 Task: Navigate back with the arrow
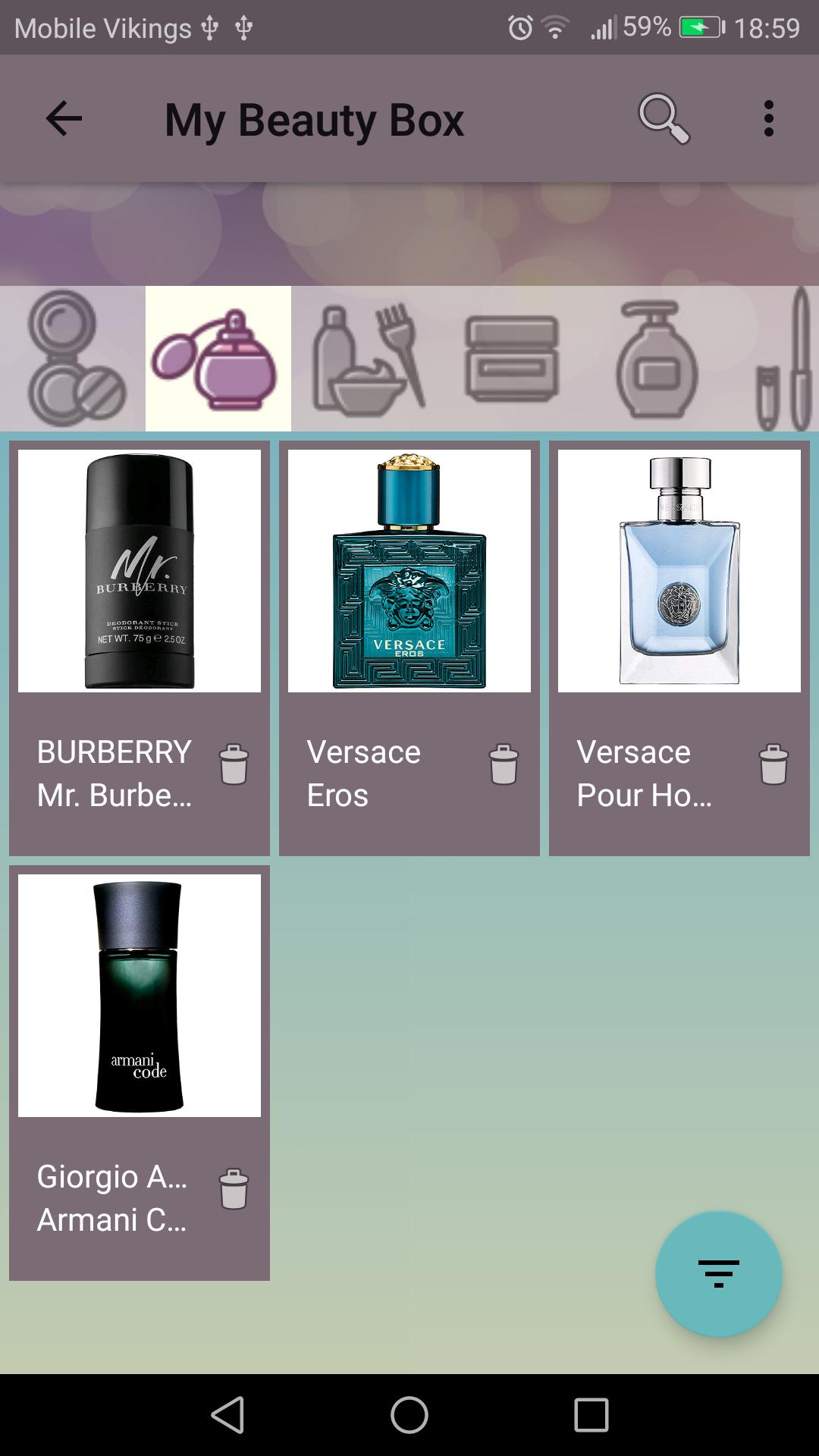[62, 118]
